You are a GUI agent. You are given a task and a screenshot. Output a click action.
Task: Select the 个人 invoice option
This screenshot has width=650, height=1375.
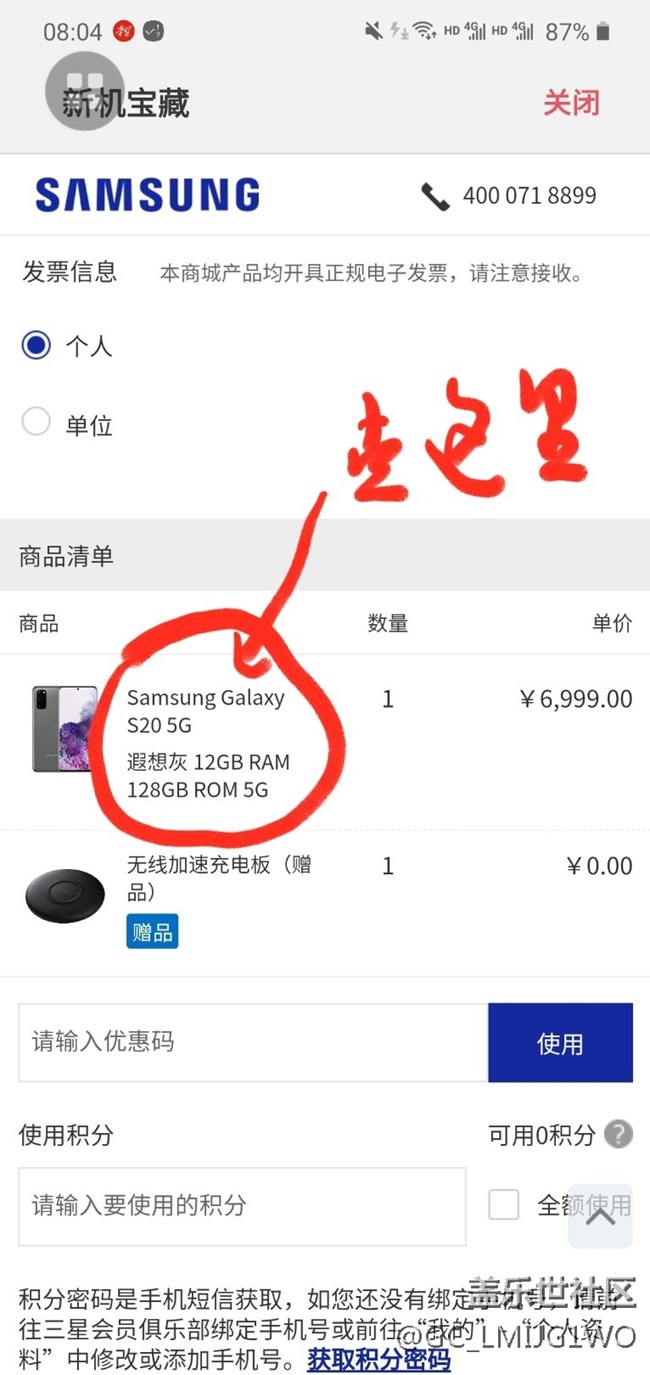37,346
